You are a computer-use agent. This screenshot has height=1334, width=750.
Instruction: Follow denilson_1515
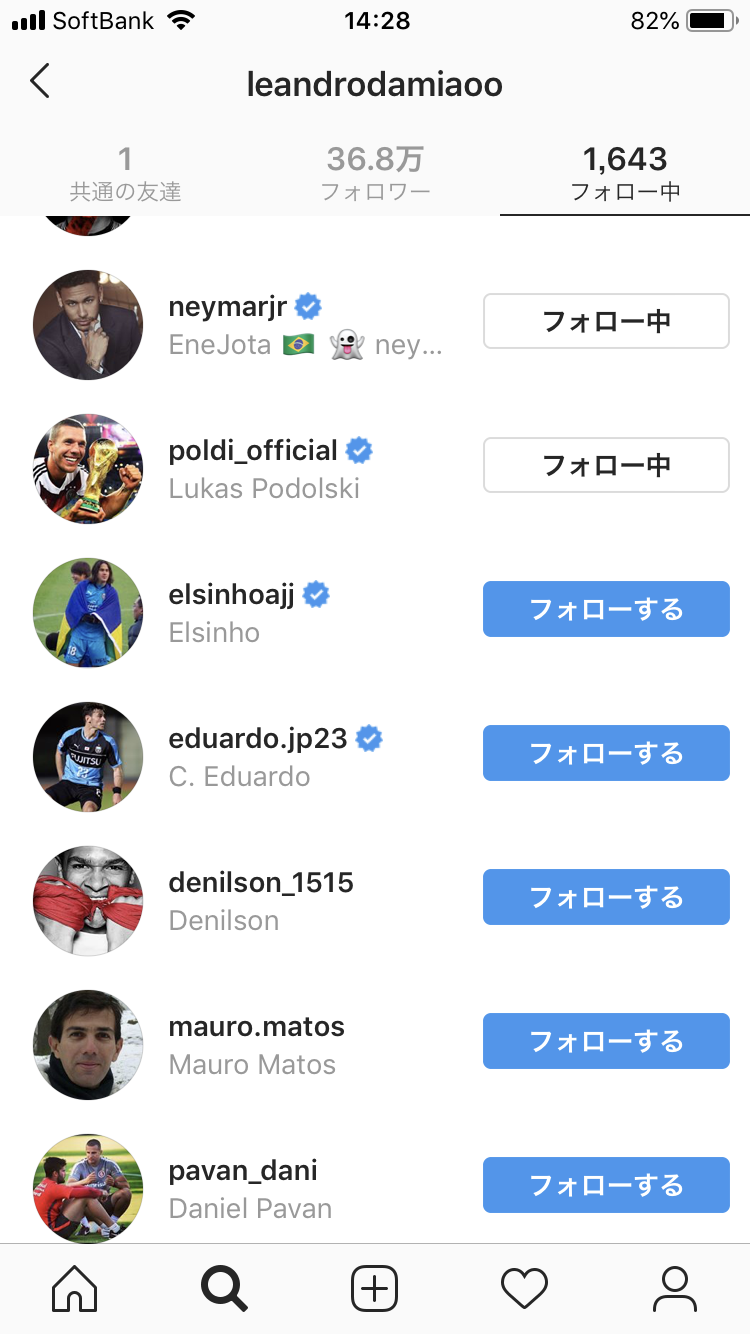click(606, 897)
